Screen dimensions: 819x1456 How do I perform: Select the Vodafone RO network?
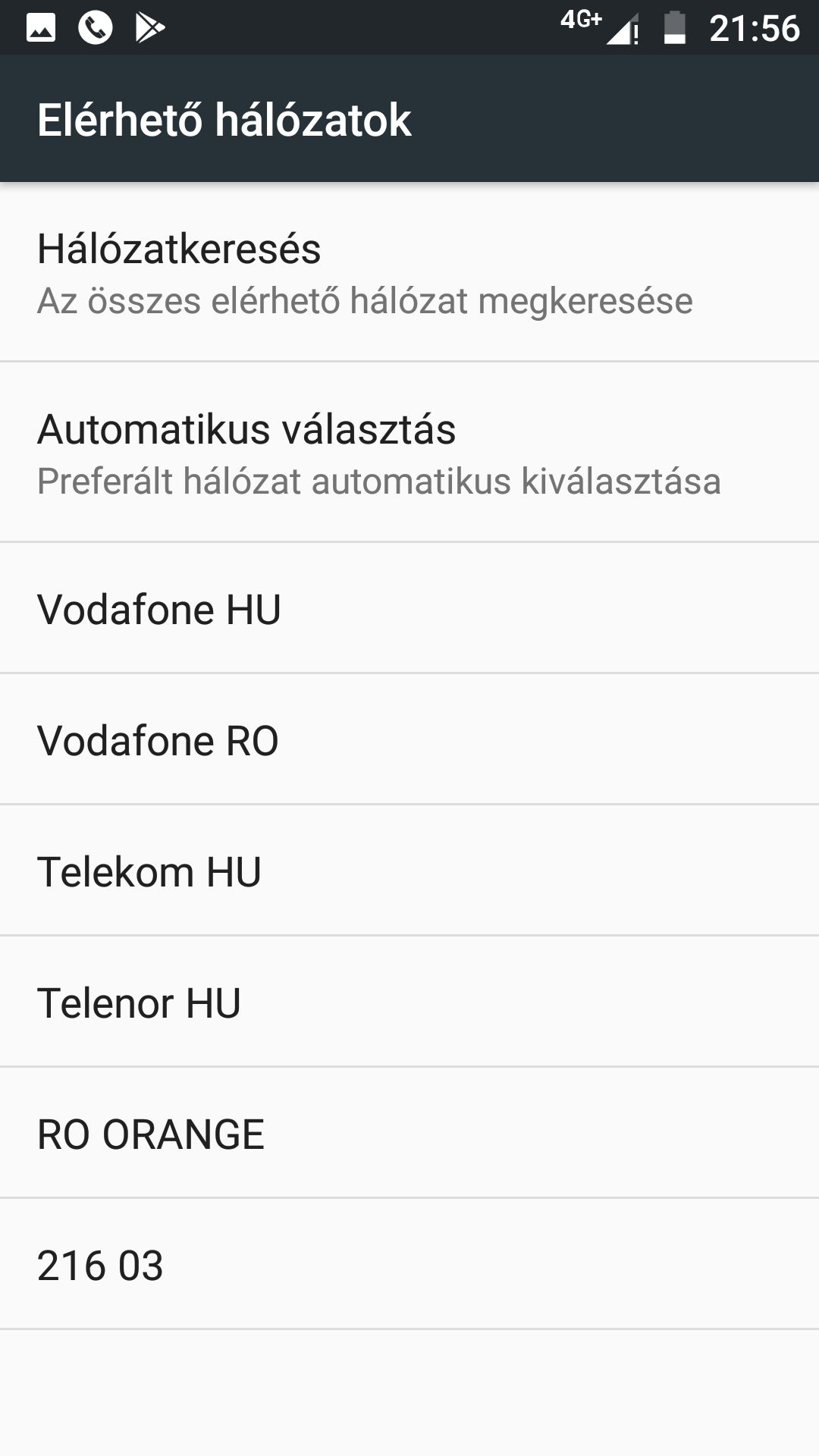click(x=409, y=739)
